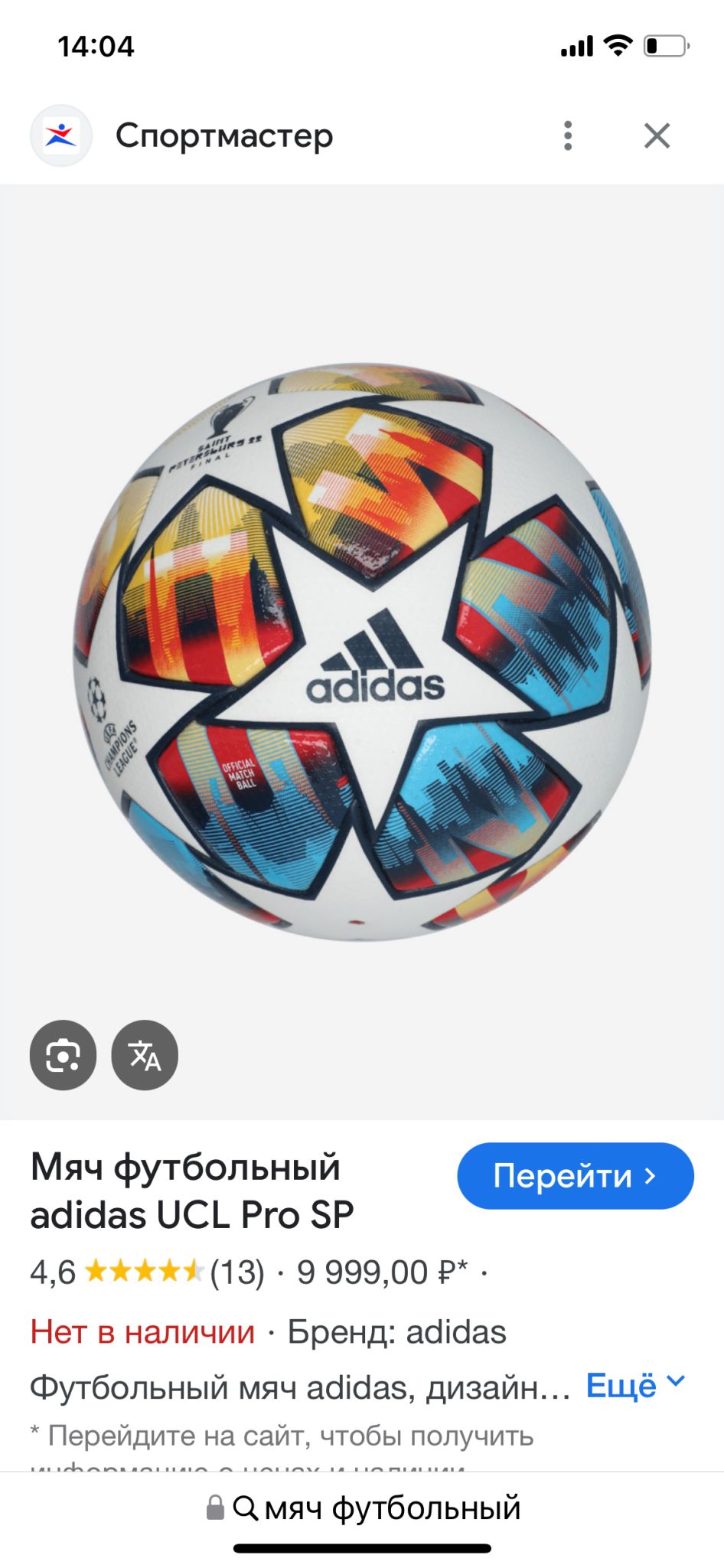The image size is (724, 1568).
Task: Translate text in the image
Action: (145, 1055)
